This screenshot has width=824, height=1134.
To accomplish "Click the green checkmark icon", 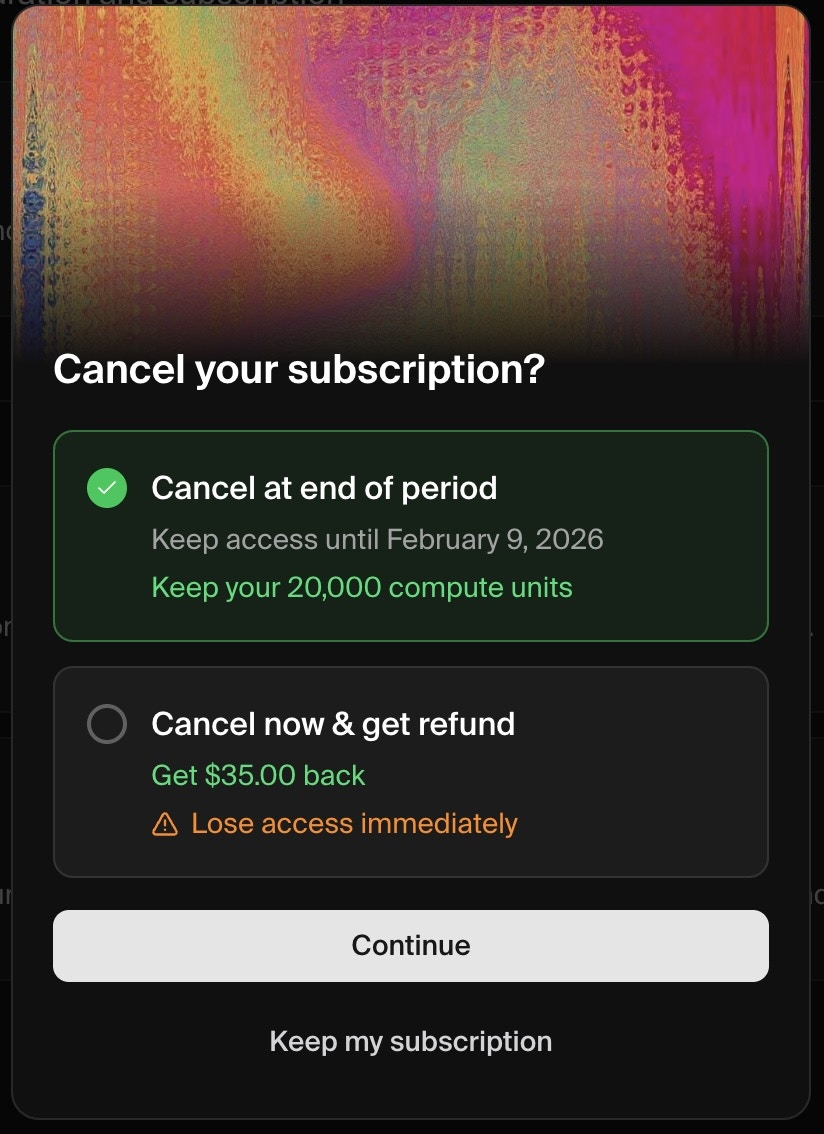I will pyautogui.click(x=106, y=488).
